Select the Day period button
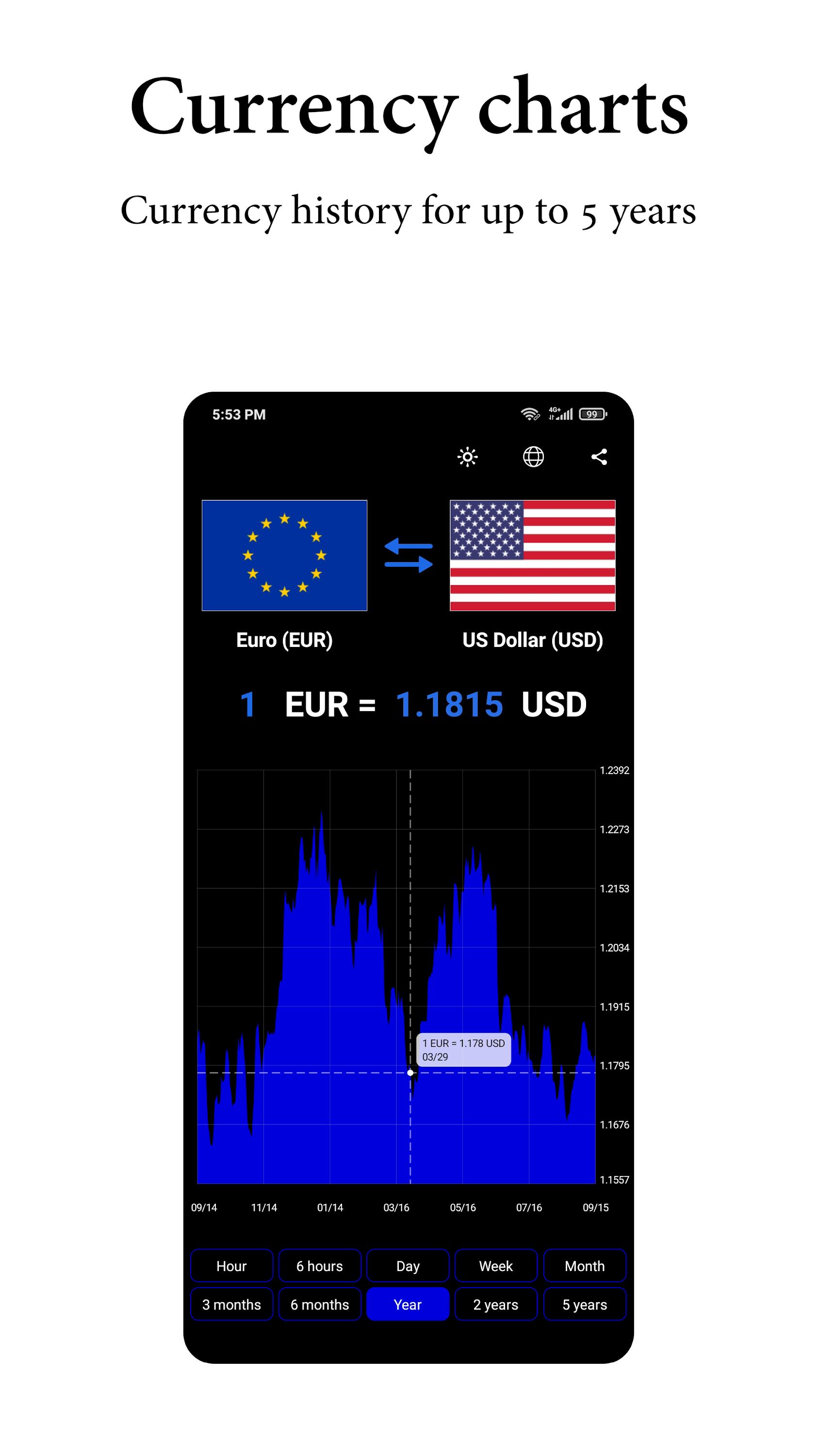The height and width of the screenshot is (1456, 819). click(408, 1266)
